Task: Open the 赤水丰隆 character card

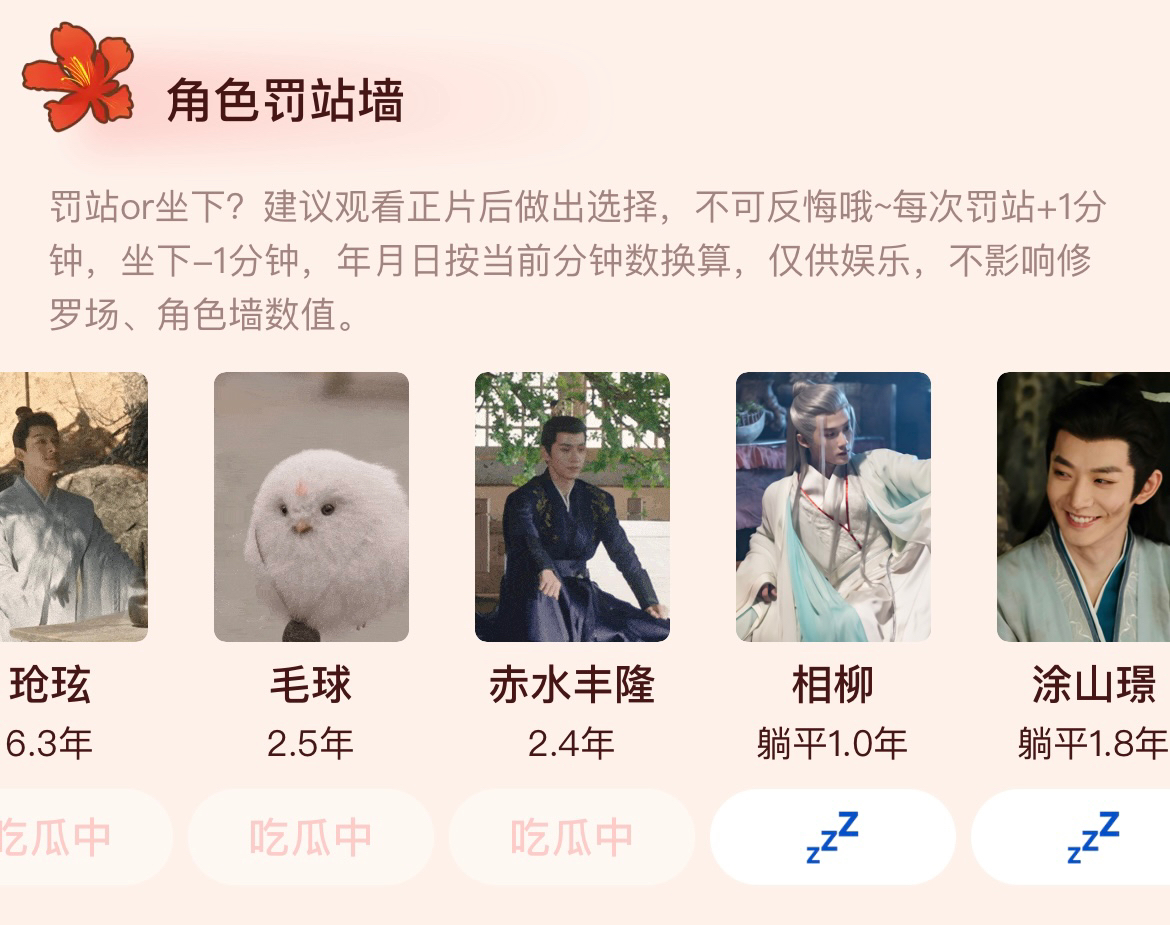Action: pos(572,506)
